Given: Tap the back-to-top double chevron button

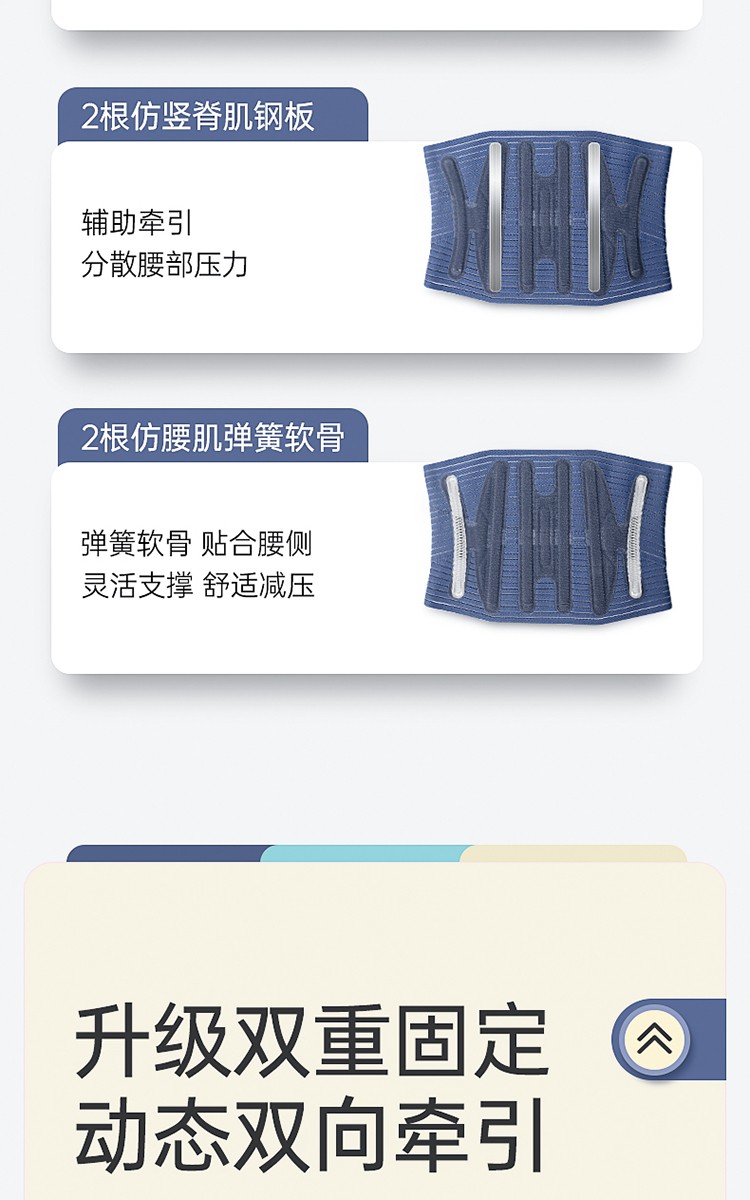Looking at the screenshot, I should (x=655, y=1039).
